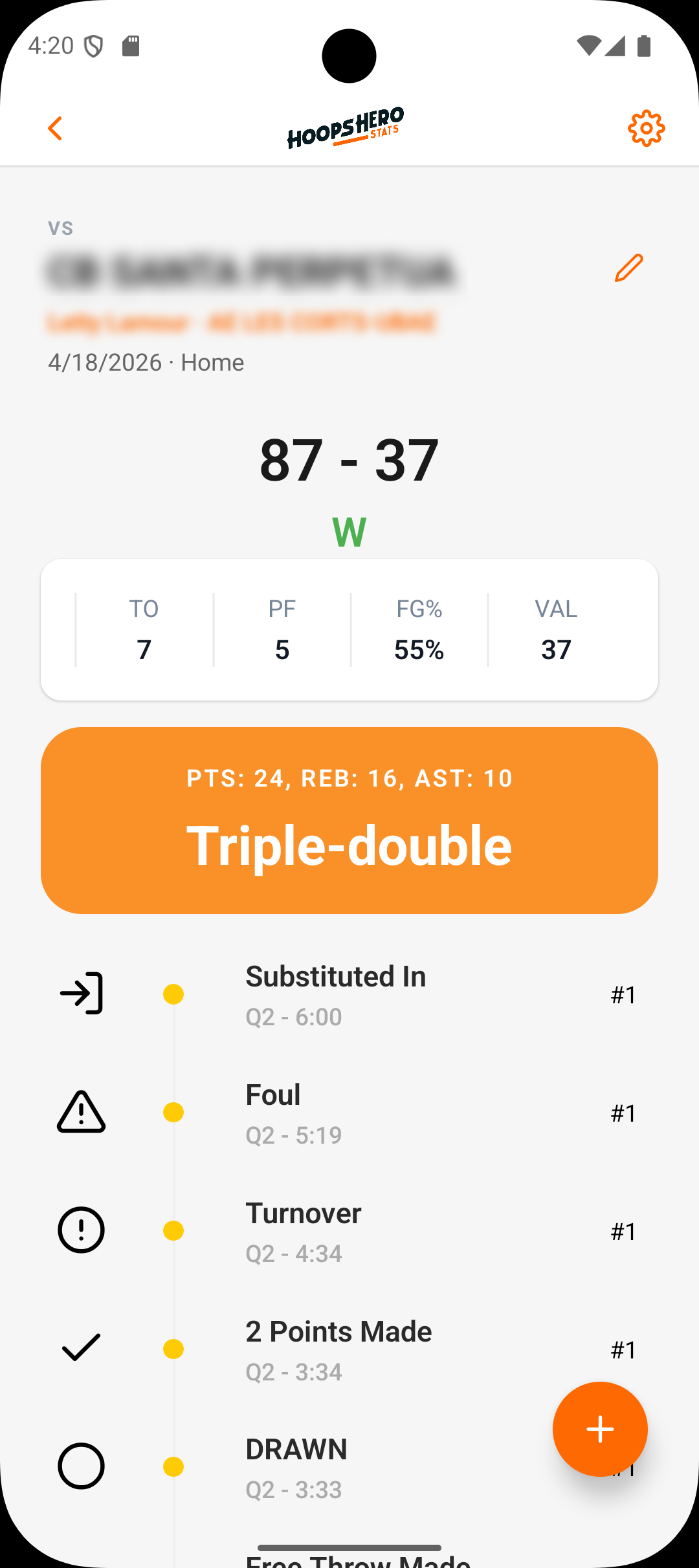This screenshot has width=699, height=1568.
Task: Open the 87 - 37 final score
Action: [x=349, y=458]
